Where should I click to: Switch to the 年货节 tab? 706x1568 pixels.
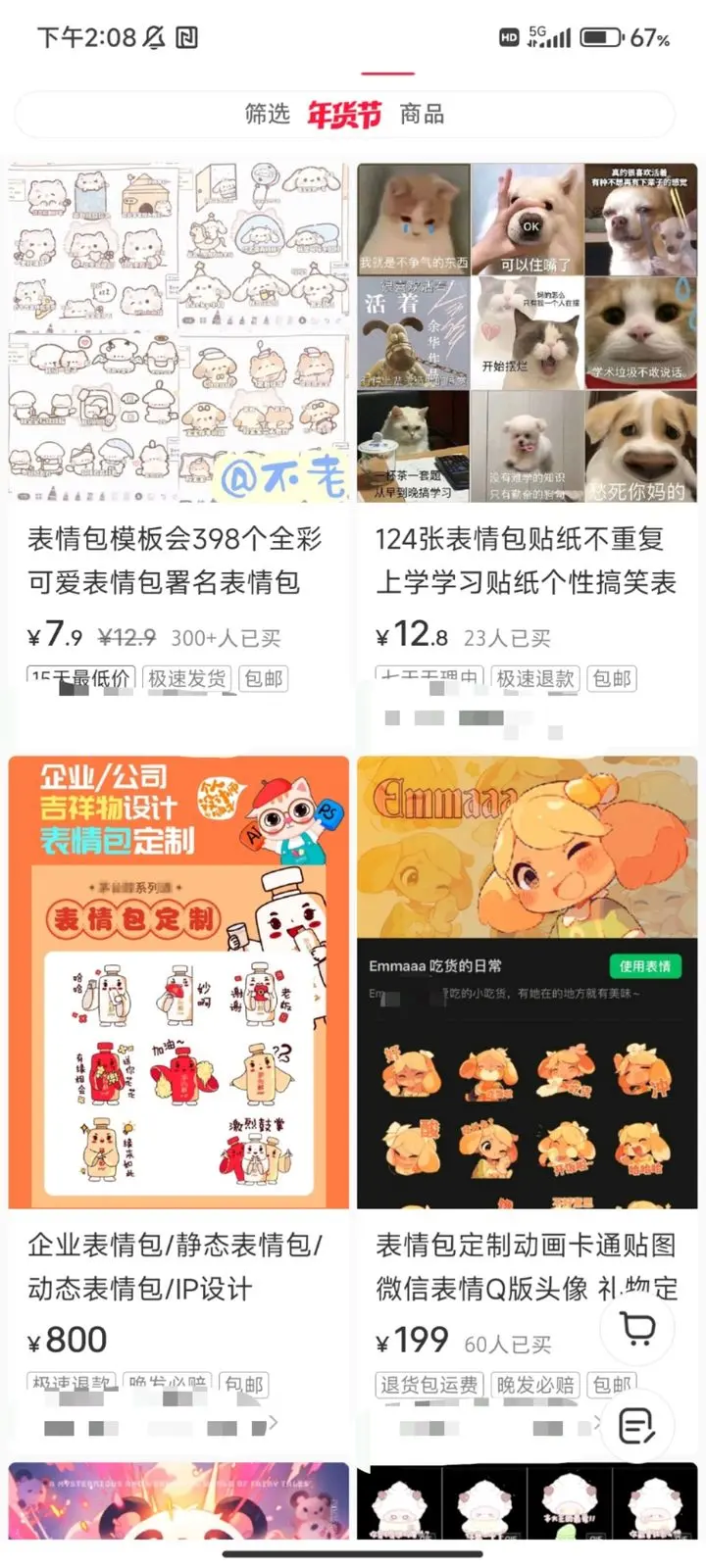(343, 115)
